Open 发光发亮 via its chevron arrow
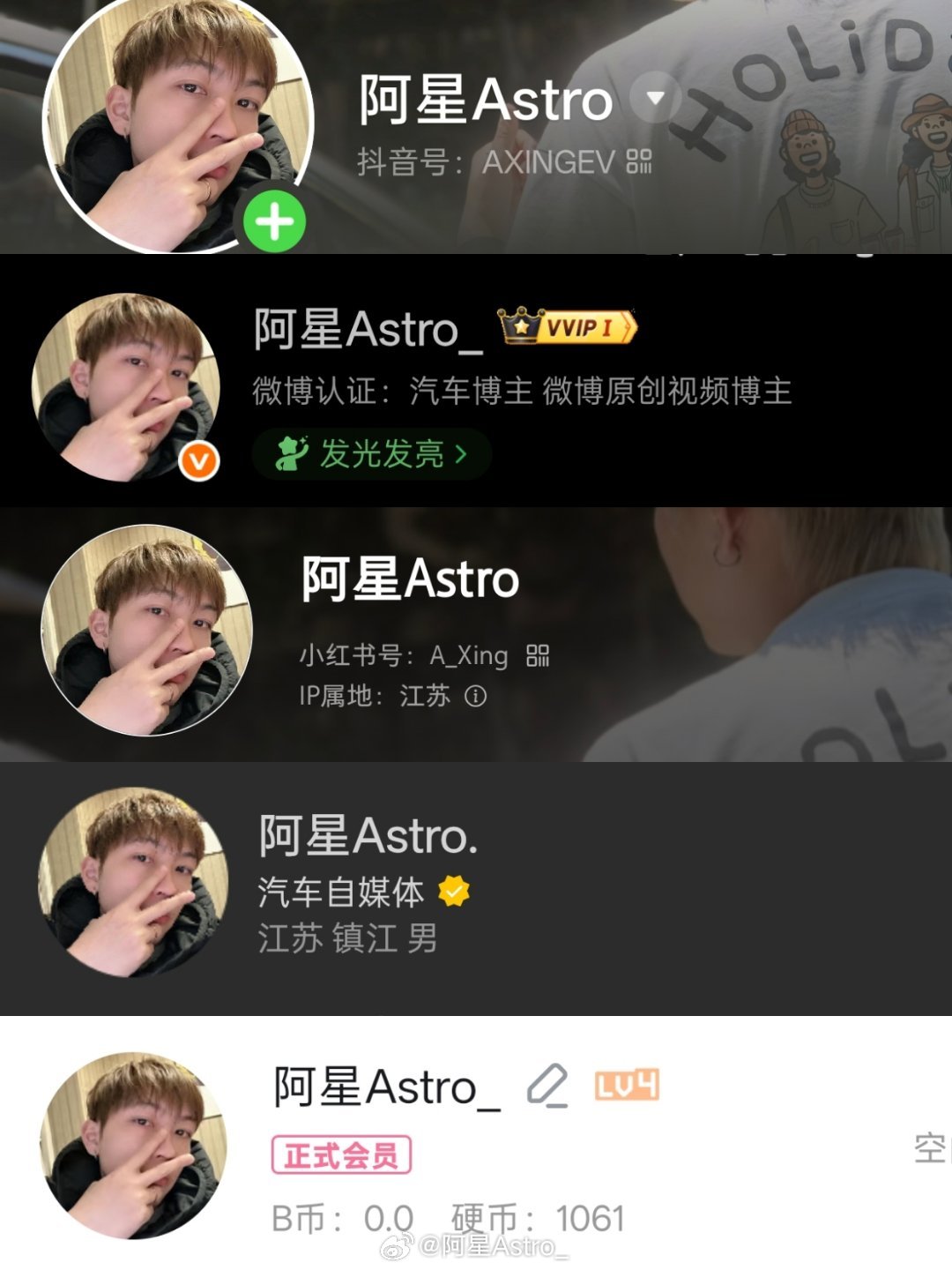The width and height of the screenshot is (952, 1270). click(x=459, y=452)
